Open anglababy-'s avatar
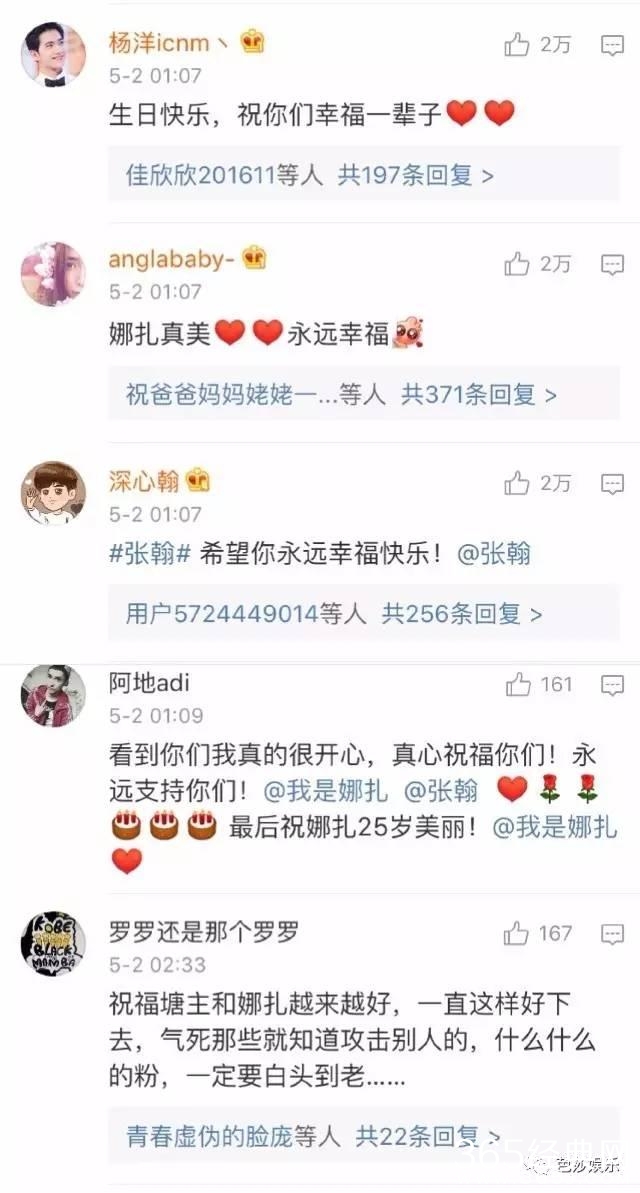This screenshot has width=640, height=1193. 53,273
